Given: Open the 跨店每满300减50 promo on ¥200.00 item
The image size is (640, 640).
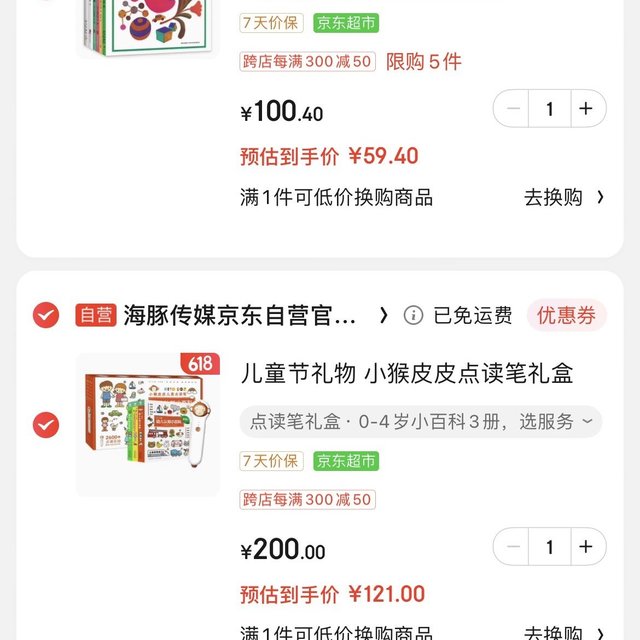Looking at the screenshot, I should (308, 499).
